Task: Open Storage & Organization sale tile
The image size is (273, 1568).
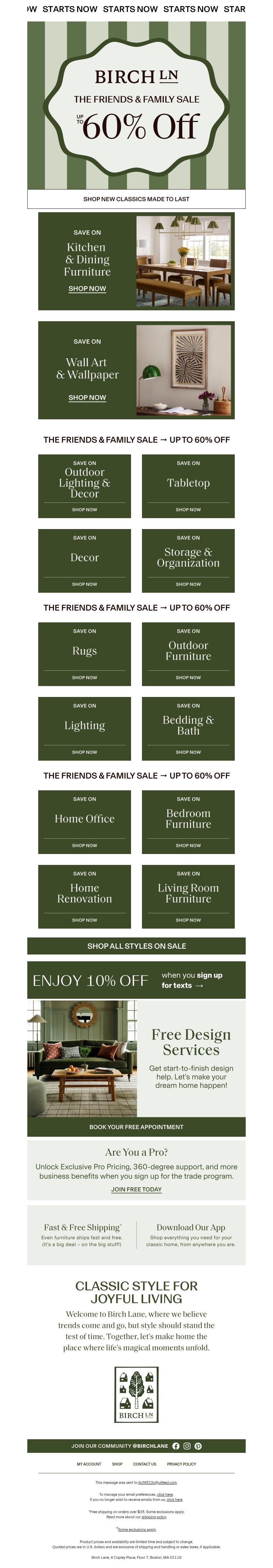Action: click(188, 561)
